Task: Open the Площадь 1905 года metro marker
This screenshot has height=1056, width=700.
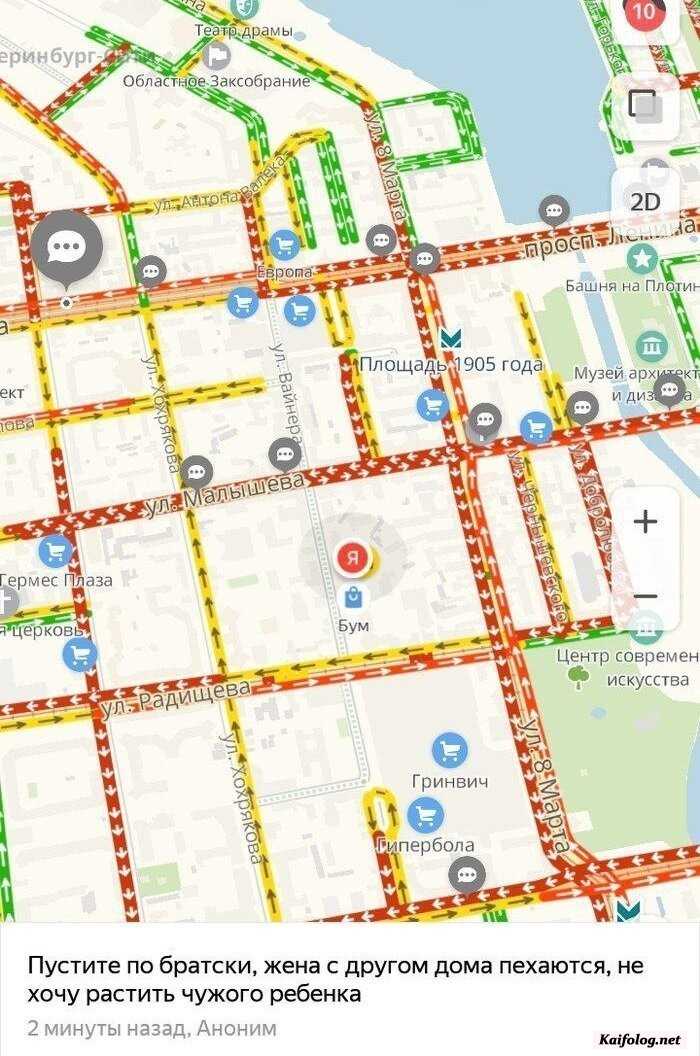Action: coord(450,338)
